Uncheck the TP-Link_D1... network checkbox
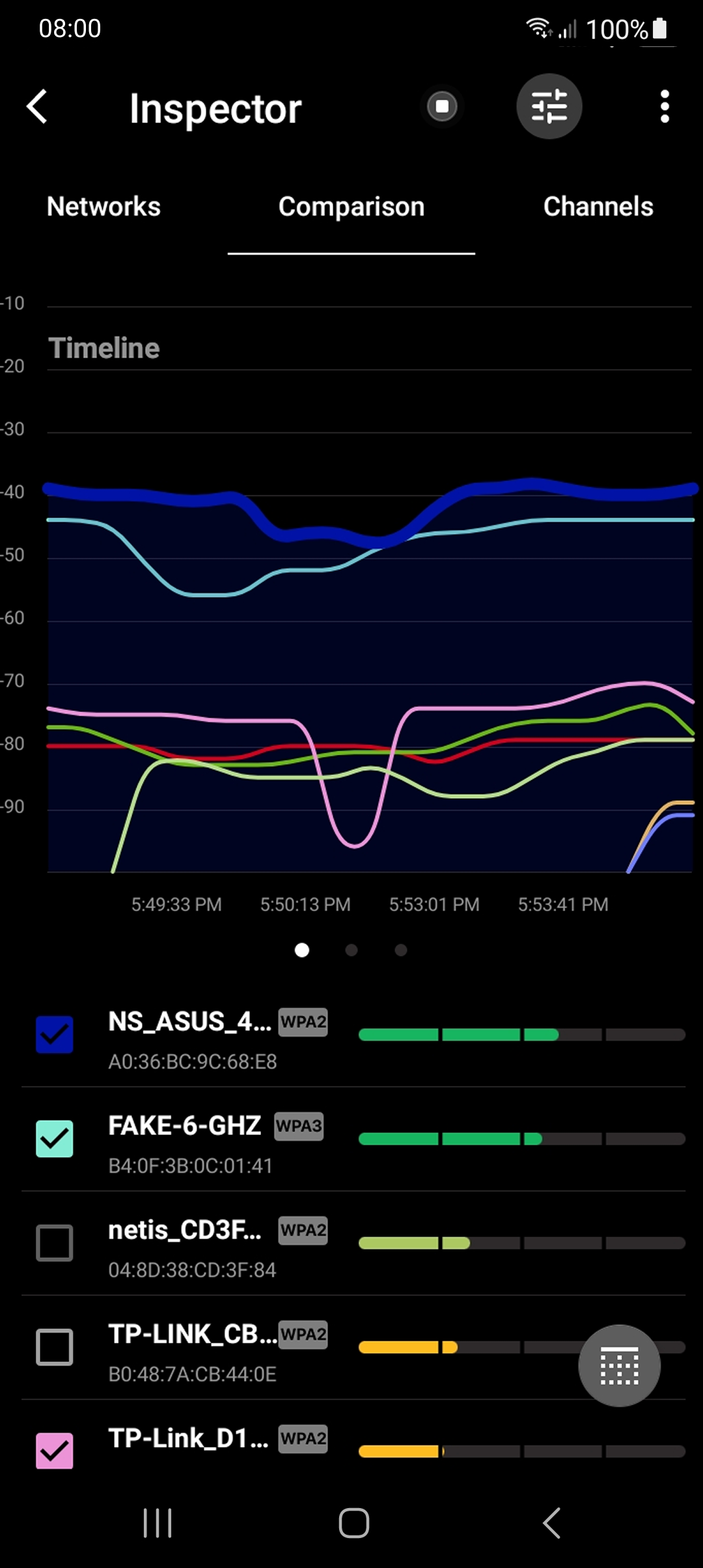This screenshot has height=1568, width=703. click(55, 1451)
